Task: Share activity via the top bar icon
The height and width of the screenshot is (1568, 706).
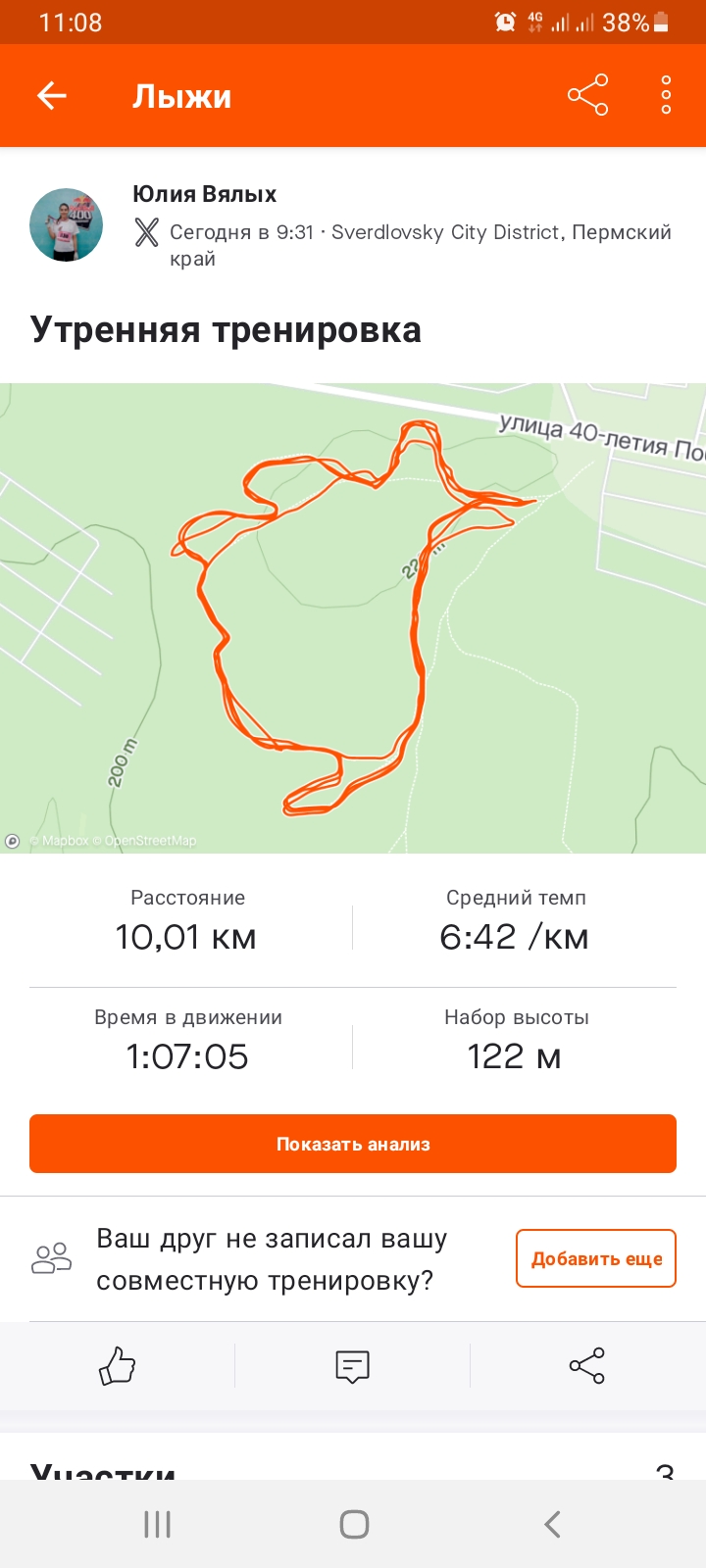Action: pos(587,95)
